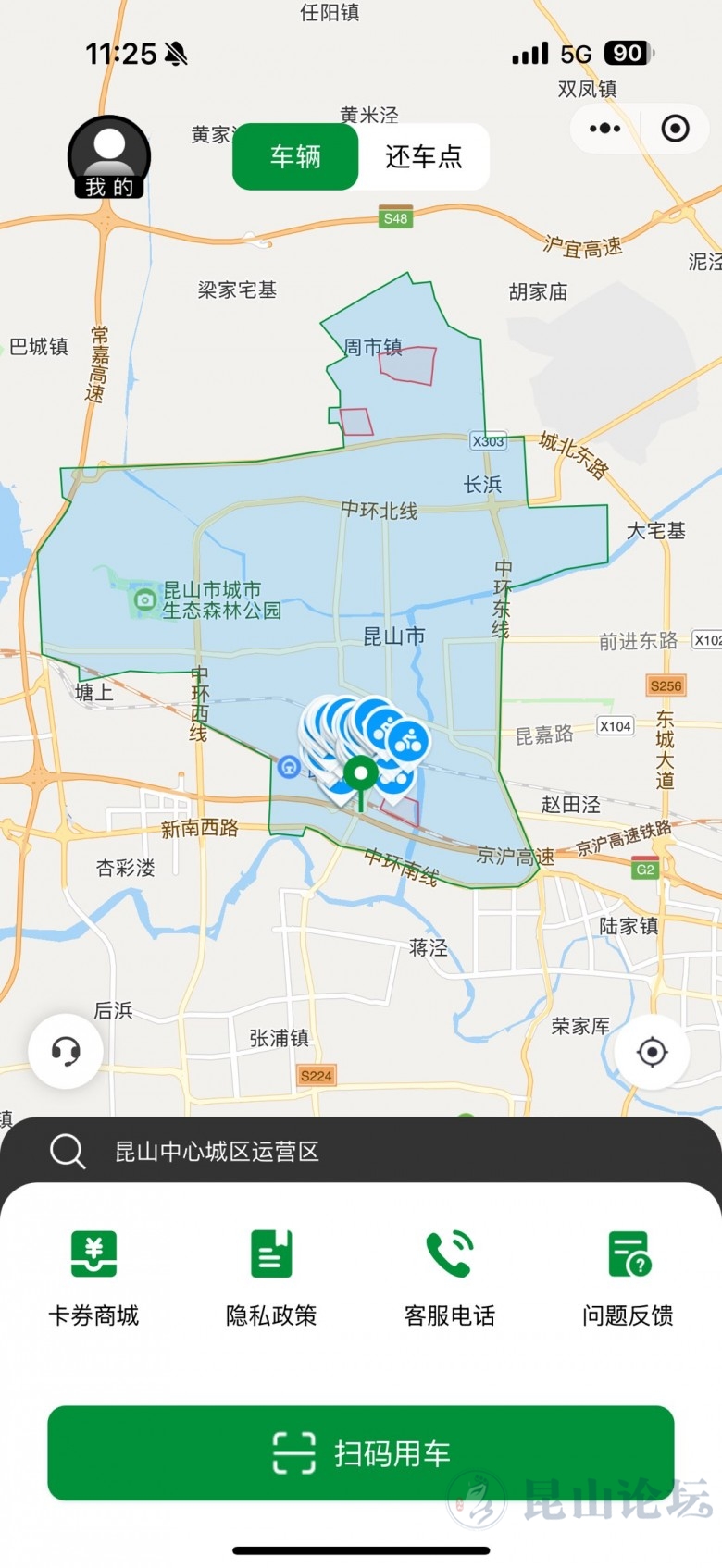722x1568 pixels.
Task: Switch to the 还车点 tab
Action: point(423,156)
